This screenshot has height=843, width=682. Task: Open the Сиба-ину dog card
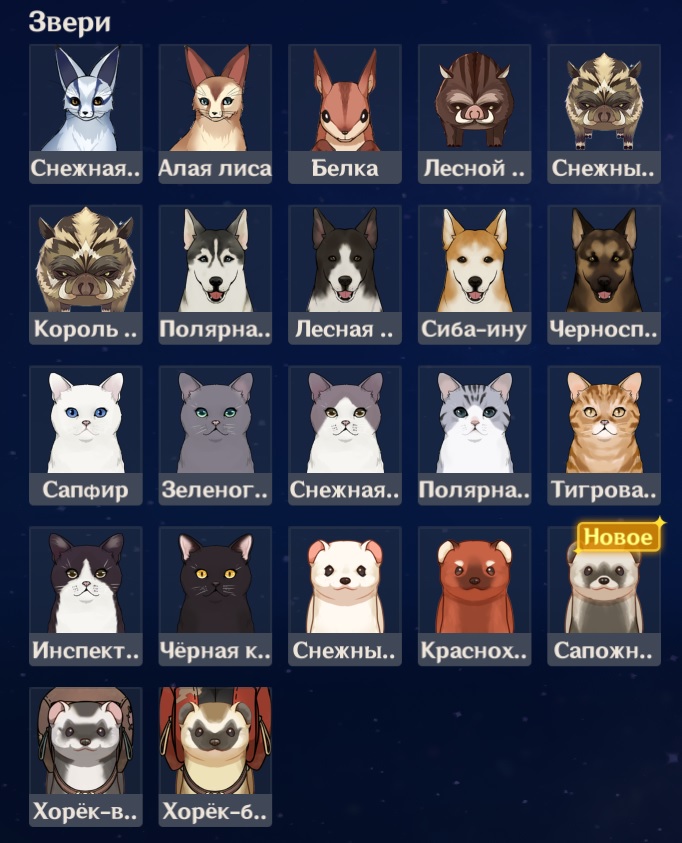tap(474, 273)
